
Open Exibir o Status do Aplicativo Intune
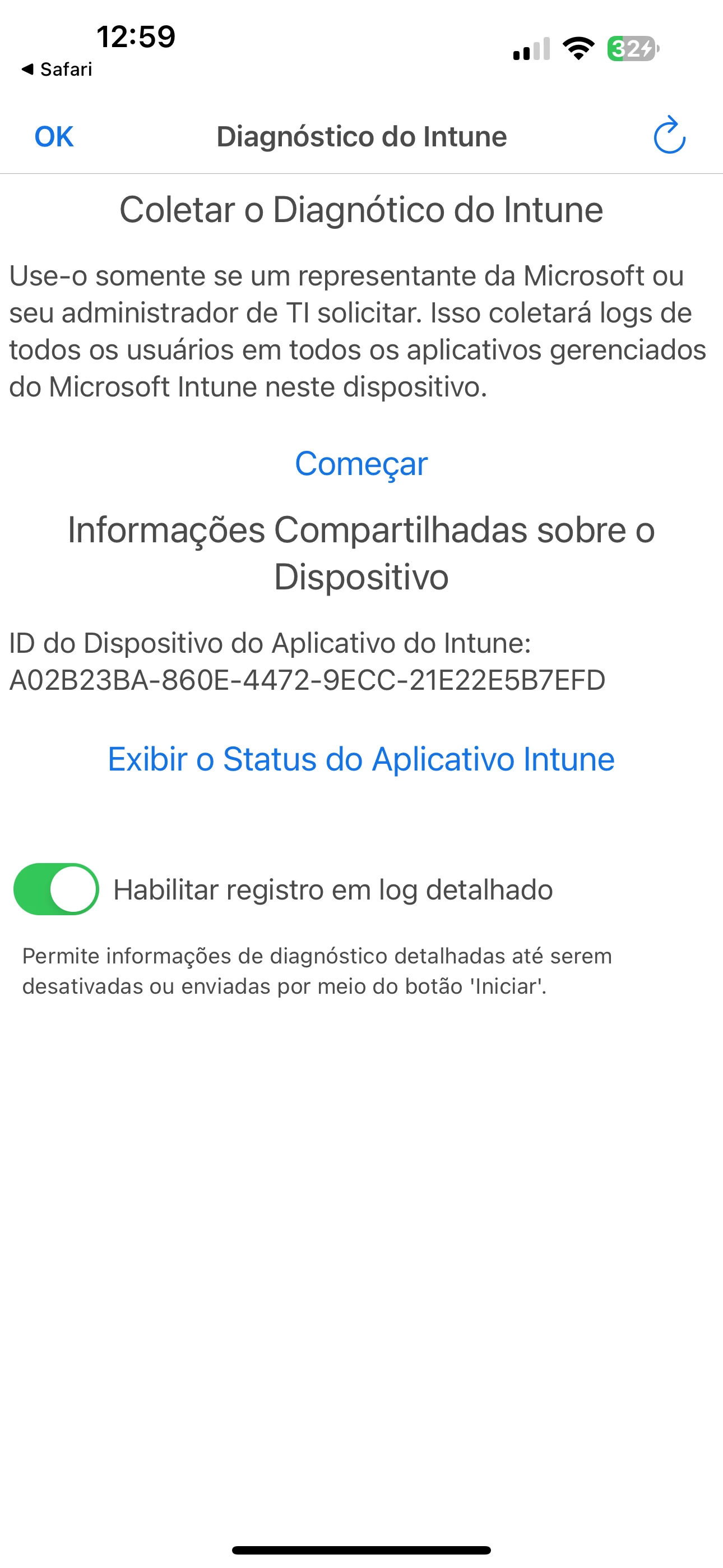[x=361, y=760]
